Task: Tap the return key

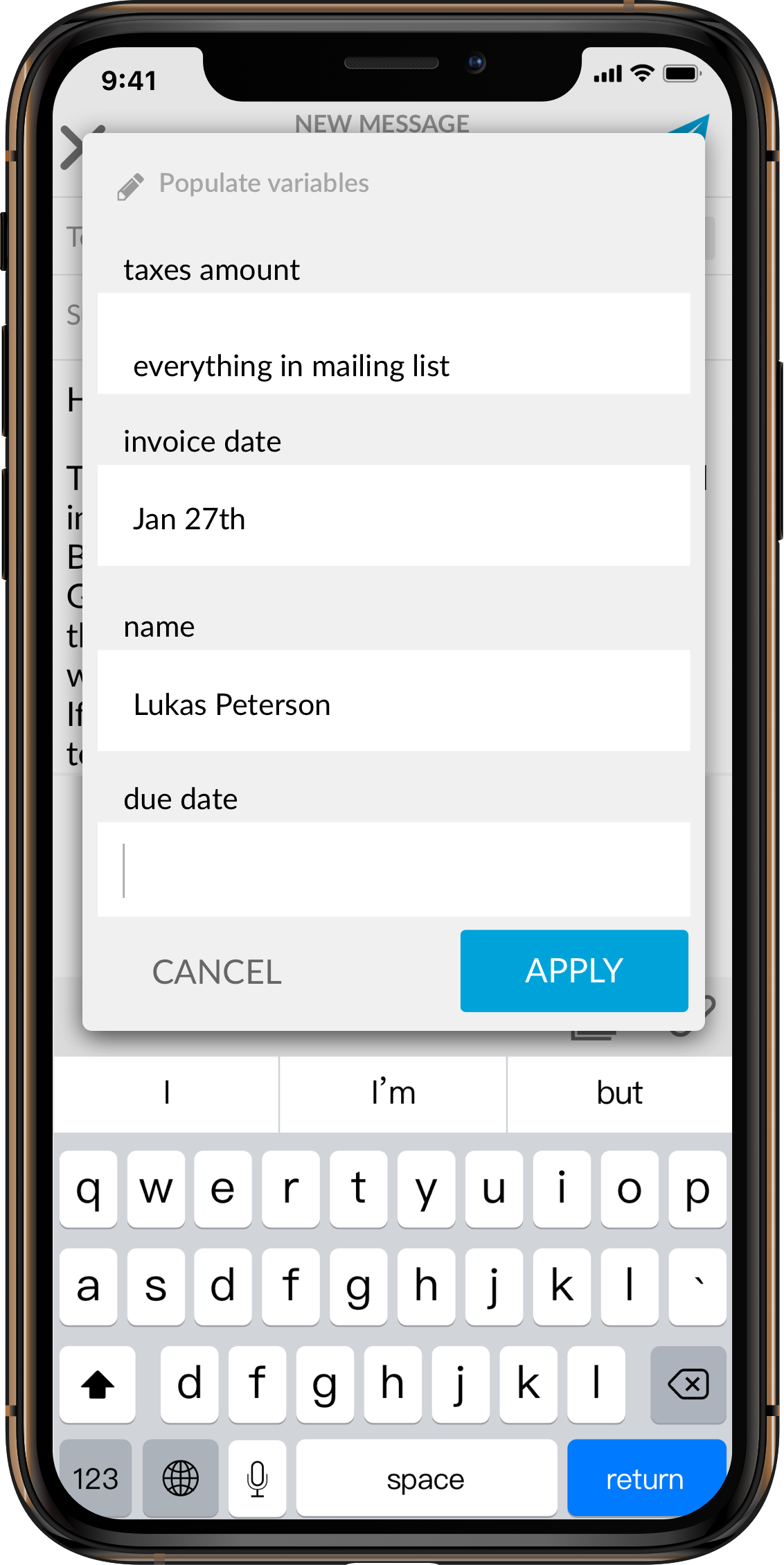Action: (x=645, y=1478)
